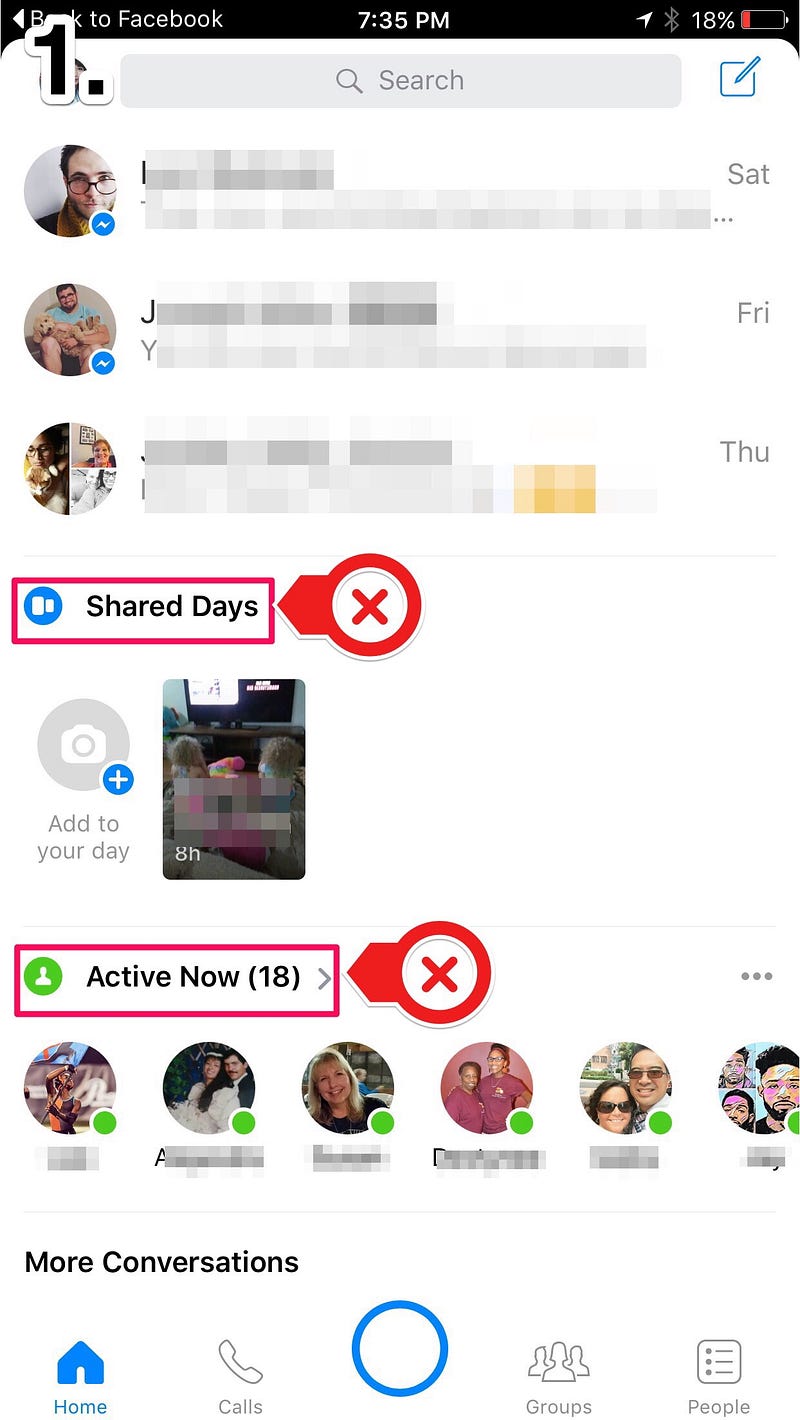View the shared day posted 8h ago
The image size is (800, 1420).
pos(234,779)
